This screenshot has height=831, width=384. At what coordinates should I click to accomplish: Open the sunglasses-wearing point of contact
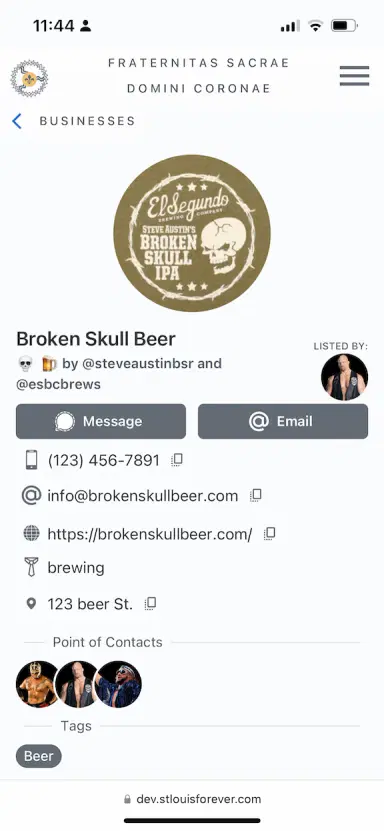pos(118,684)
